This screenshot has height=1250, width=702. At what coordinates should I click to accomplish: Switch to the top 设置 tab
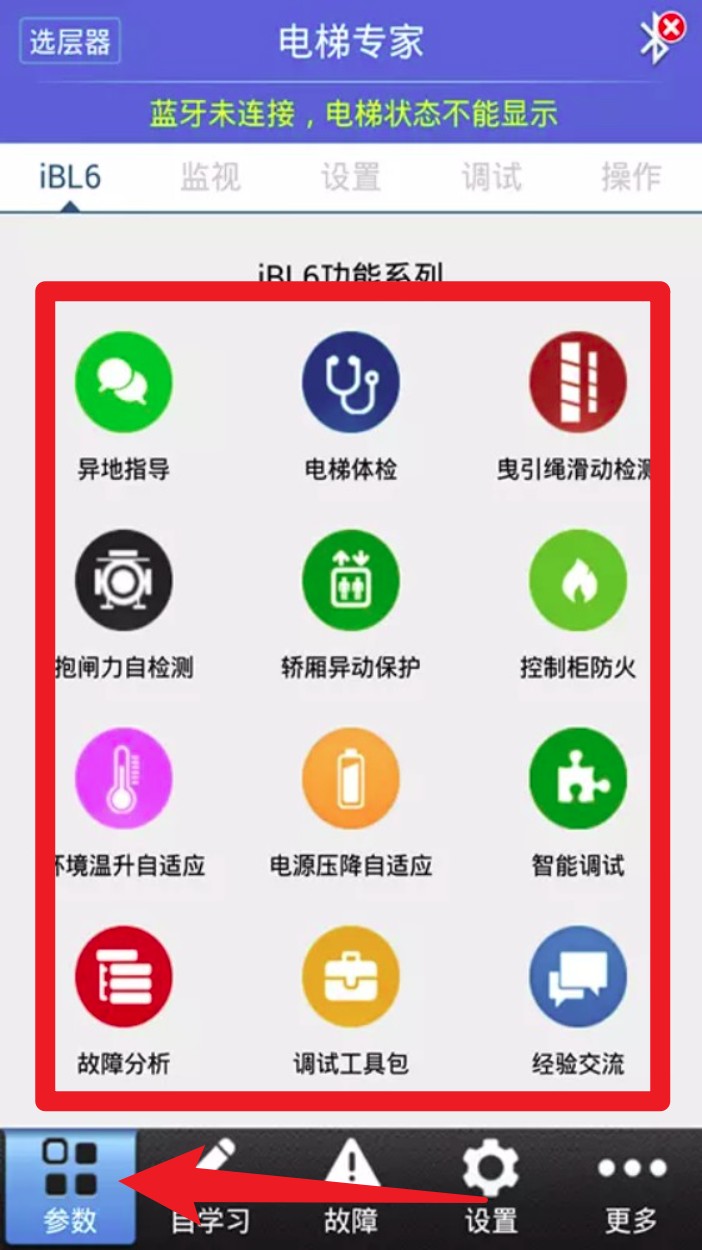(x=351, y=177)
